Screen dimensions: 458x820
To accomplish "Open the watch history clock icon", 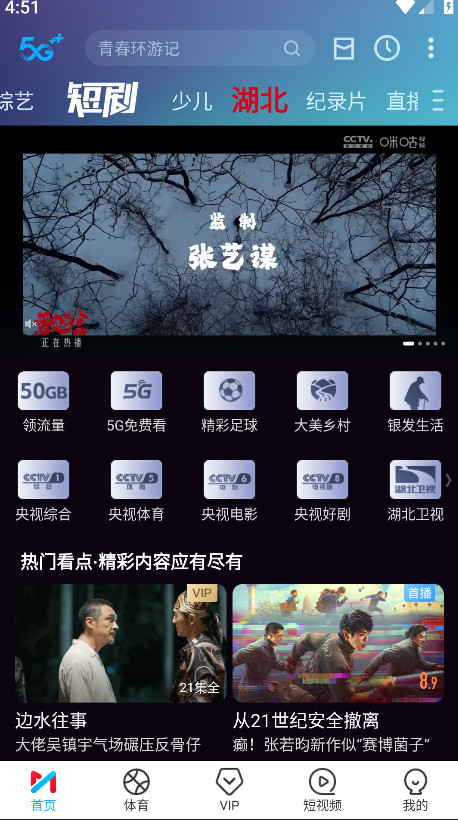I will pos(387,49).
